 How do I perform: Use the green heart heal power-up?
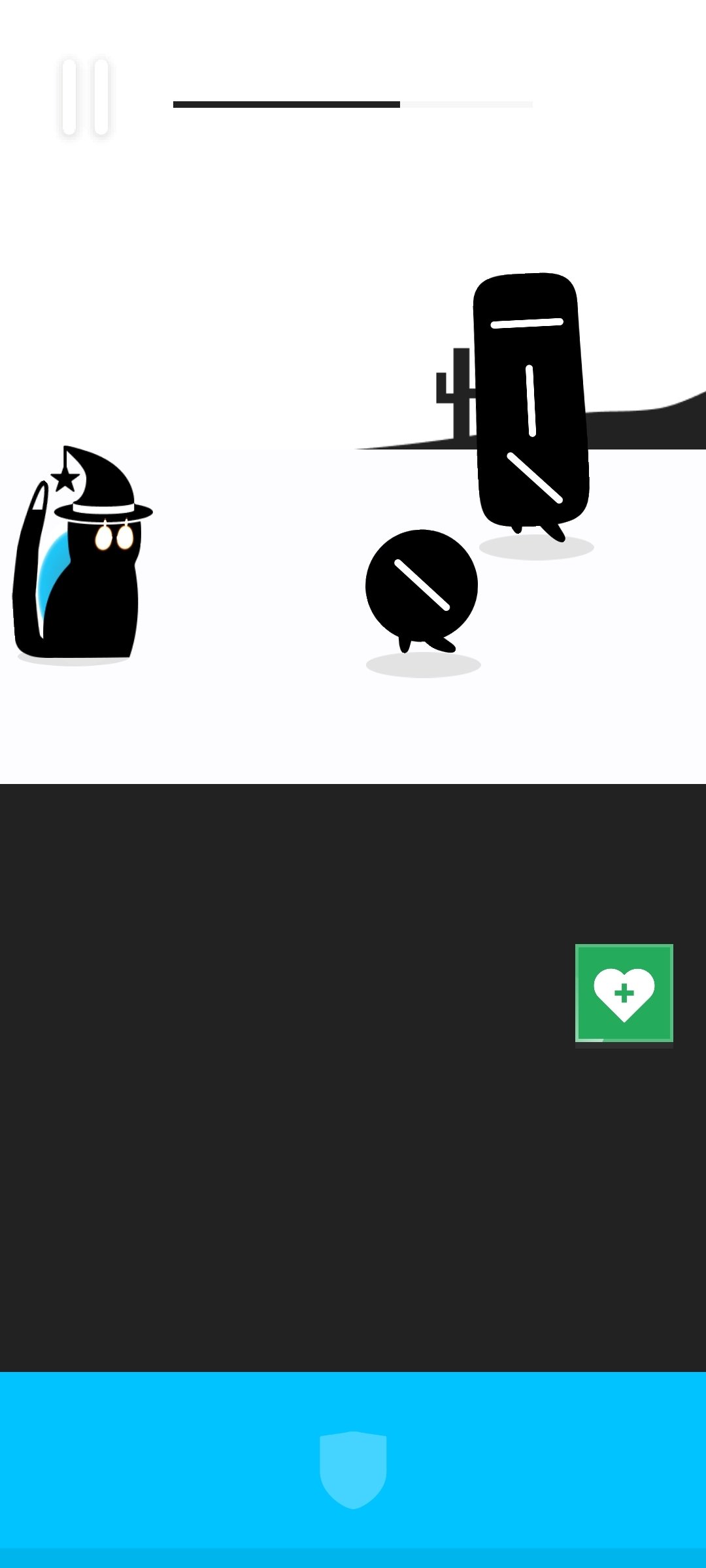click(624, 993)
